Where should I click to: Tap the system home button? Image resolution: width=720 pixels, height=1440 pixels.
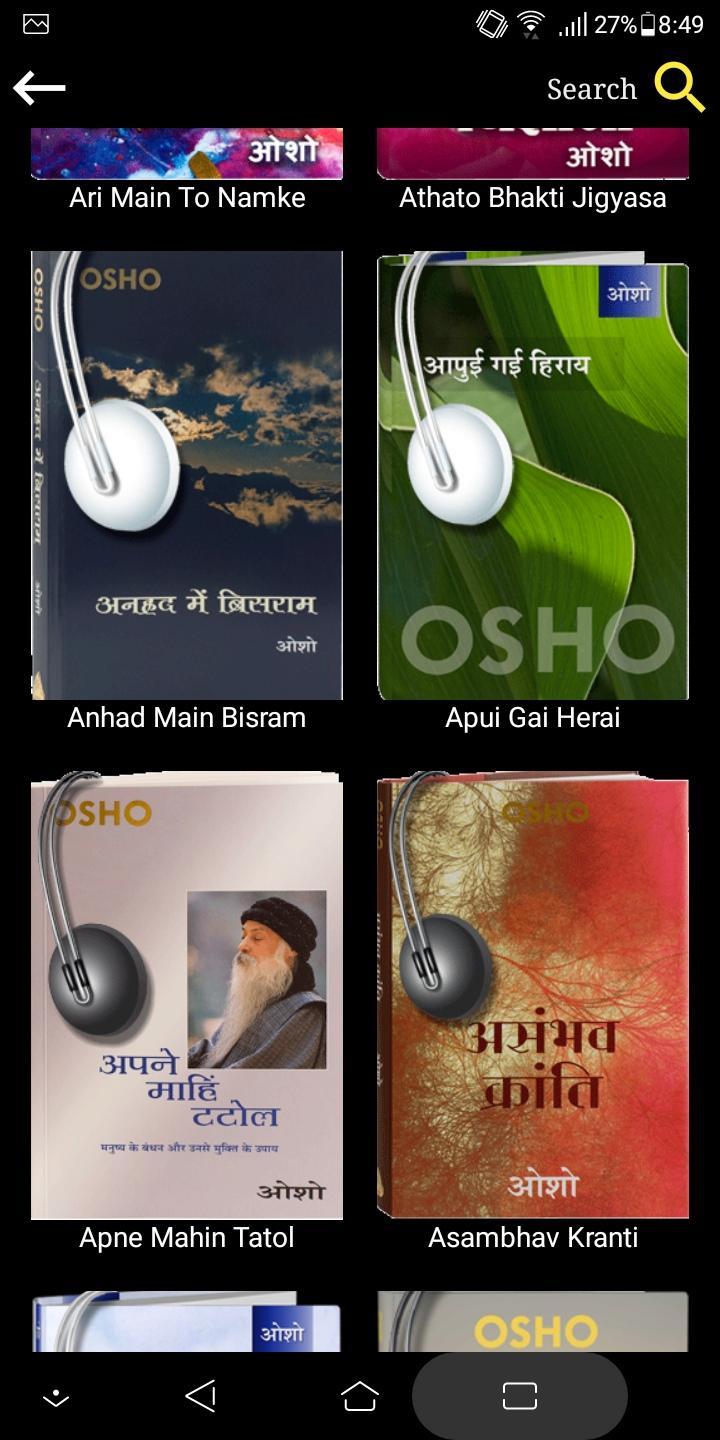(x=360, y=1396)
